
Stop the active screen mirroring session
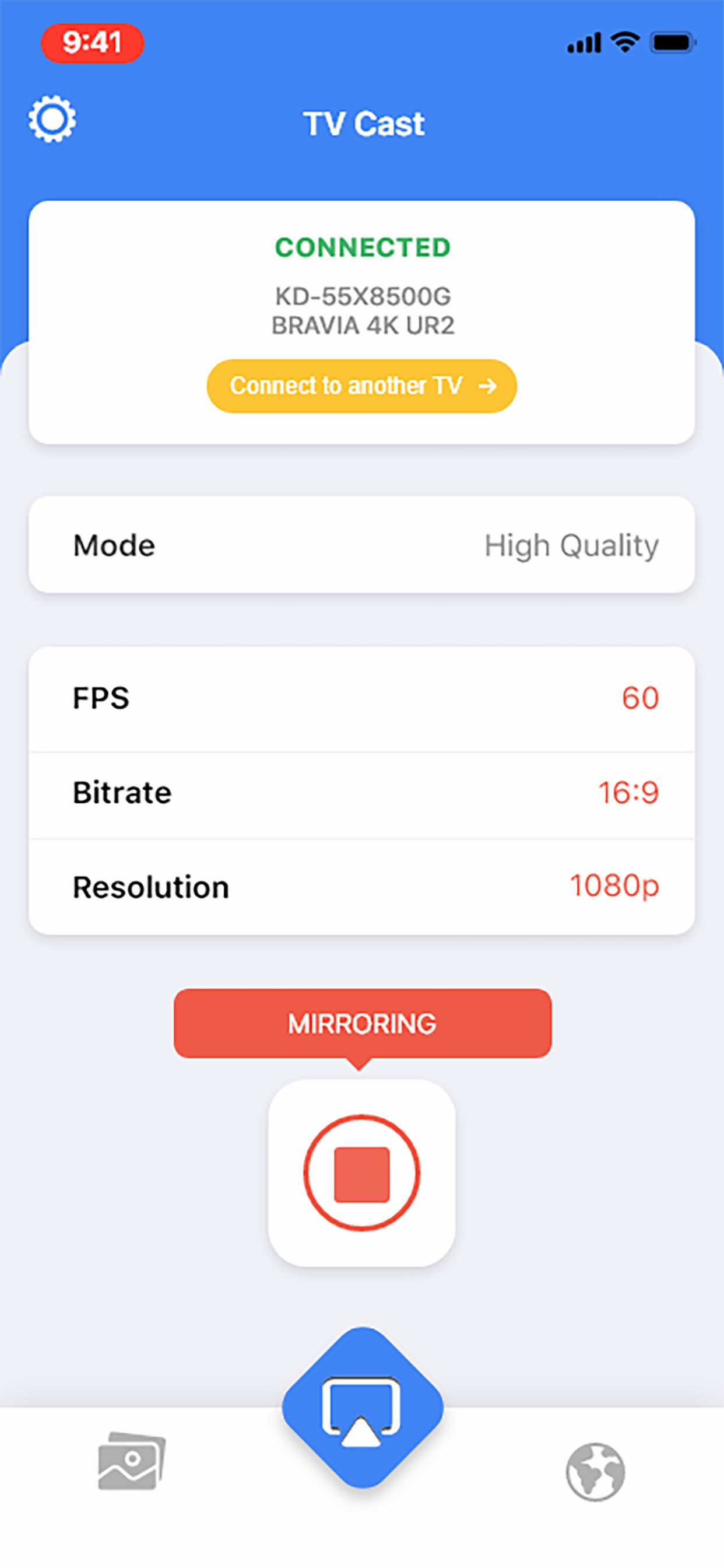point(361,1172)
